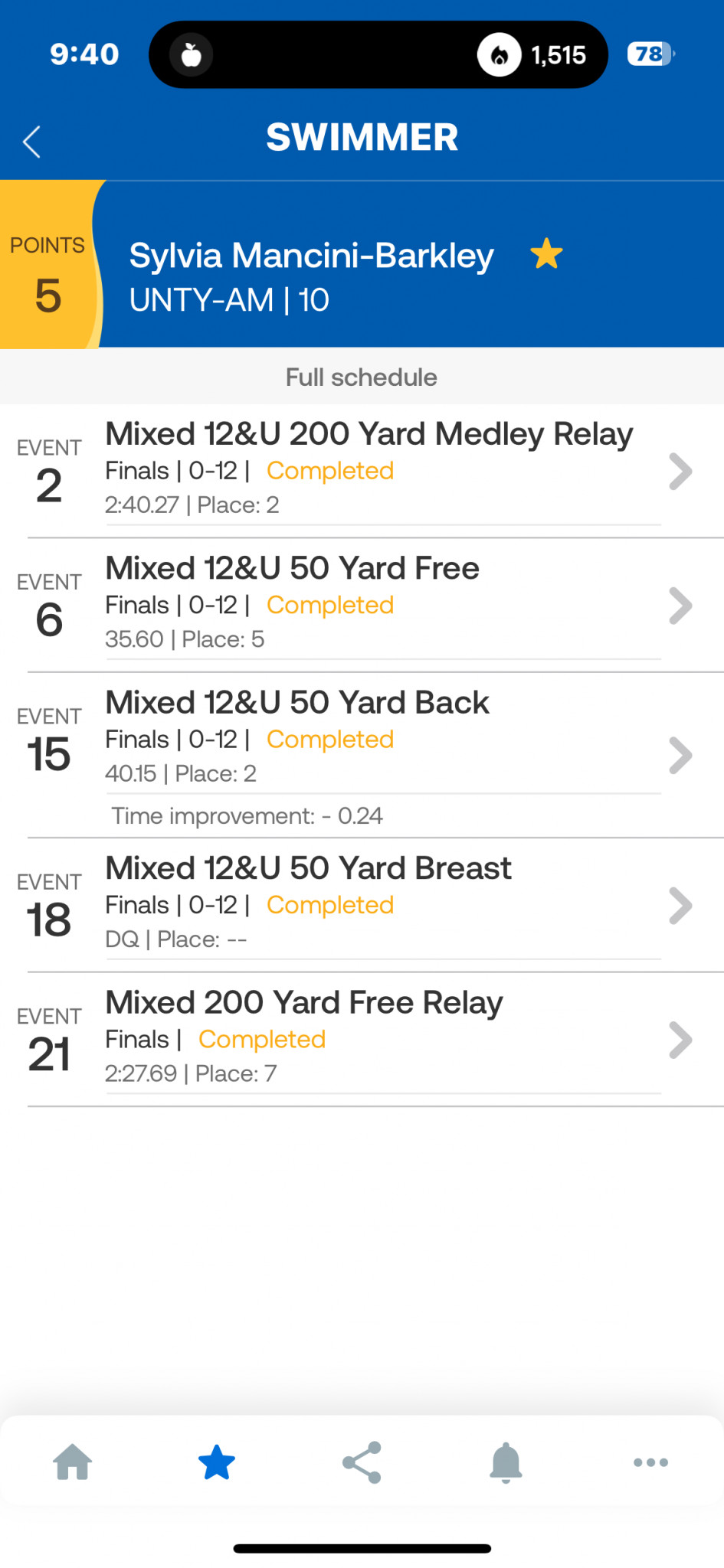
Task: View Event 6 50 Yard Free details
Action: [x=362, y=605]
